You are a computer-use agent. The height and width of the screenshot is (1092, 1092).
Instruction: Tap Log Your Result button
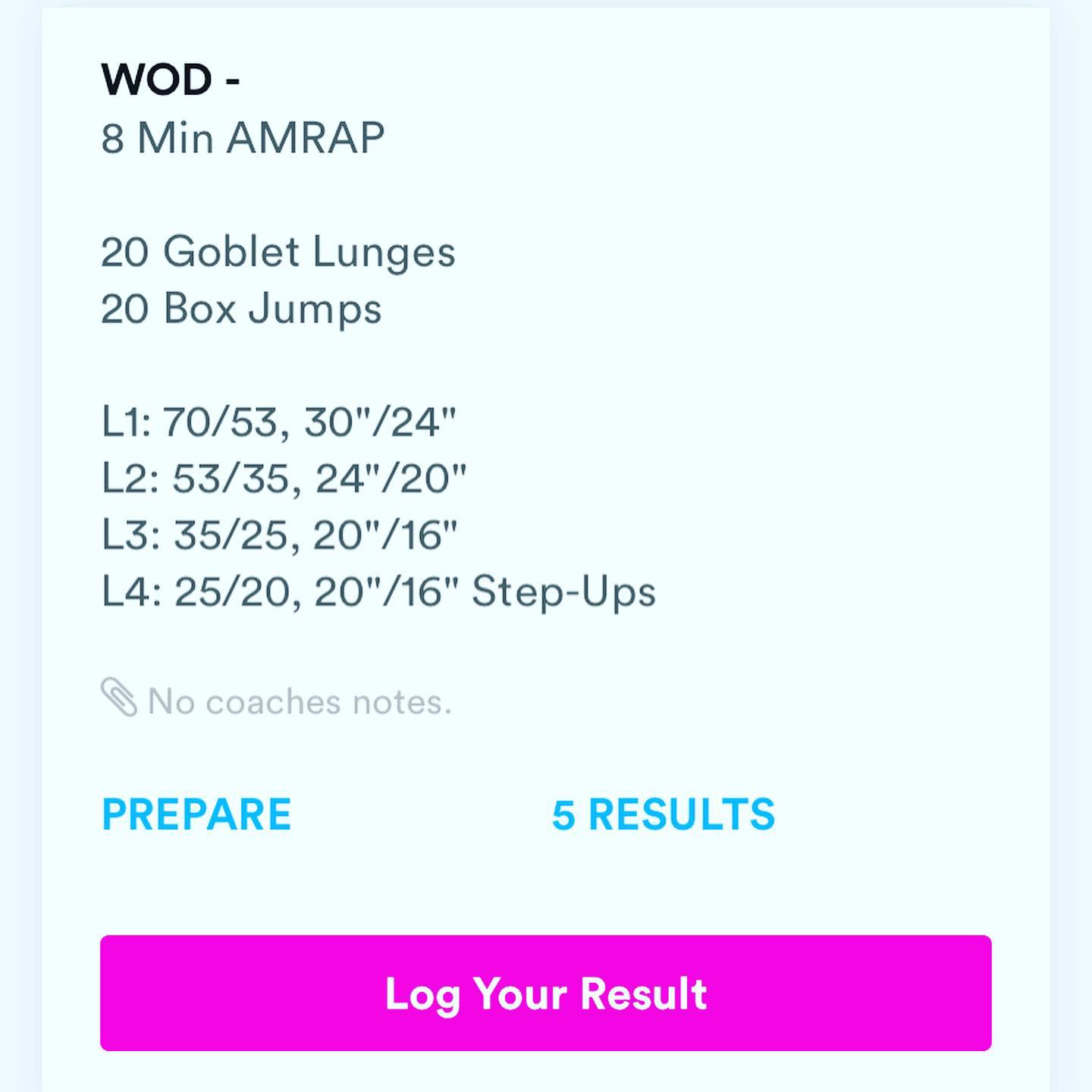click(546, 993)
